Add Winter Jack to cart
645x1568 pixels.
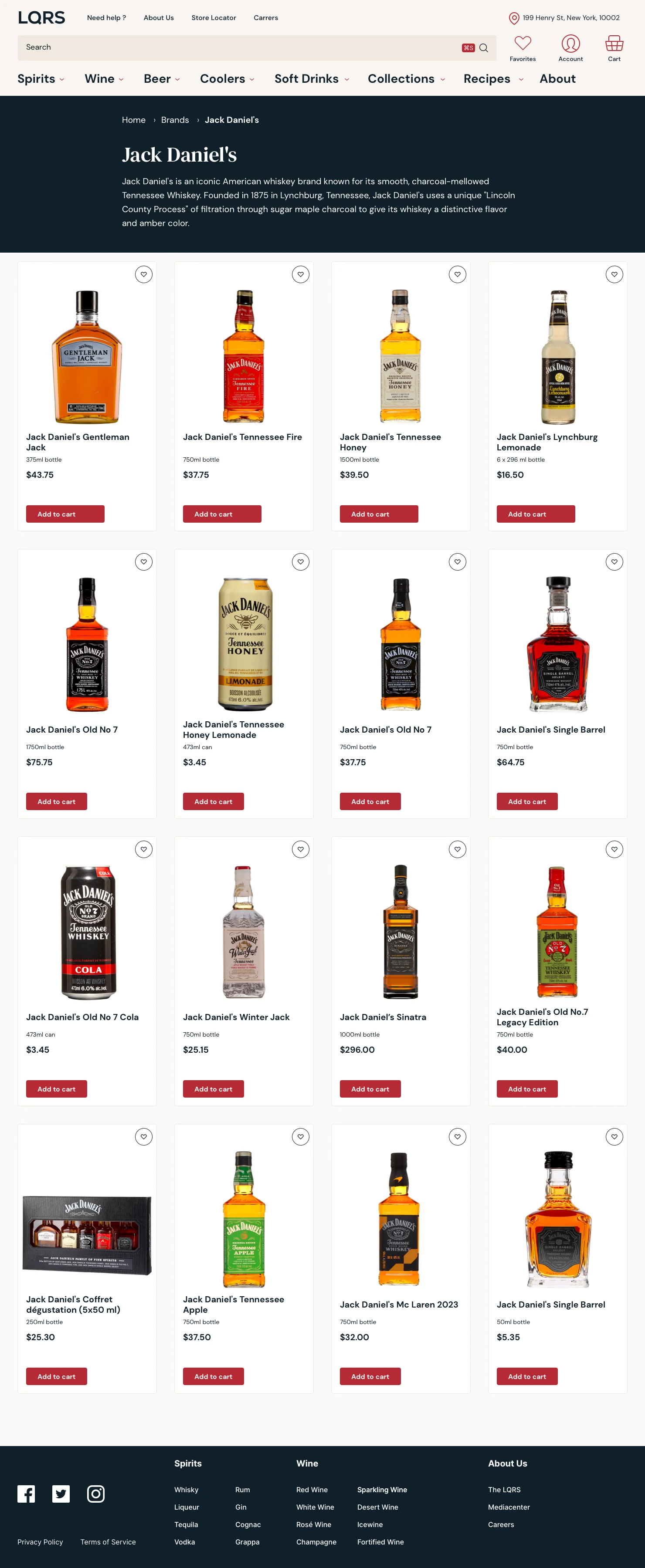click(x=213, y=1089)
